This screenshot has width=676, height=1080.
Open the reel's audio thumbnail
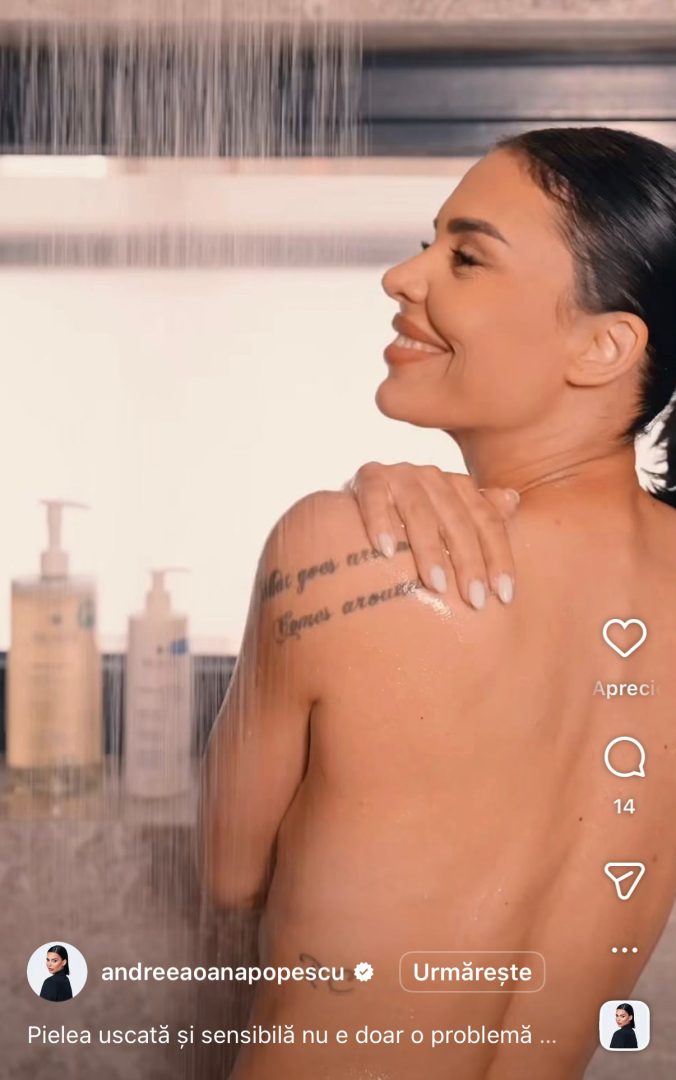624,1026
